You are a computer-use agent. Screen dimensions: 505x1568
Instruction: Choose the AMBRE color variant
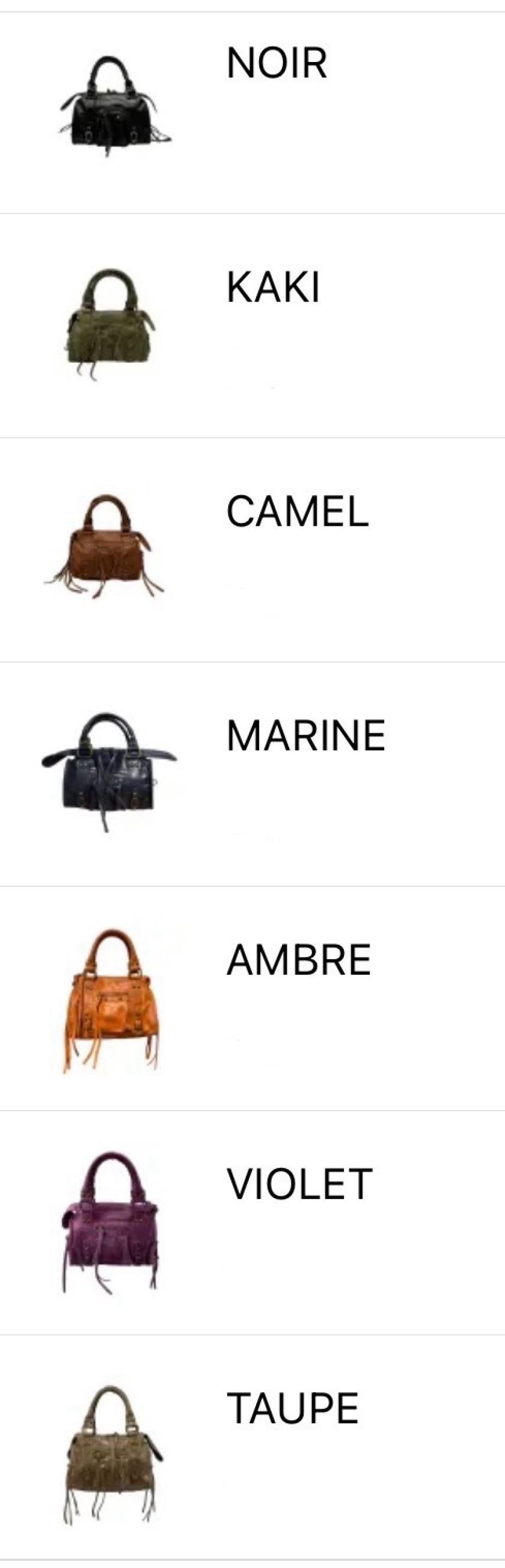pyautogui.click(x=298, y=959)
